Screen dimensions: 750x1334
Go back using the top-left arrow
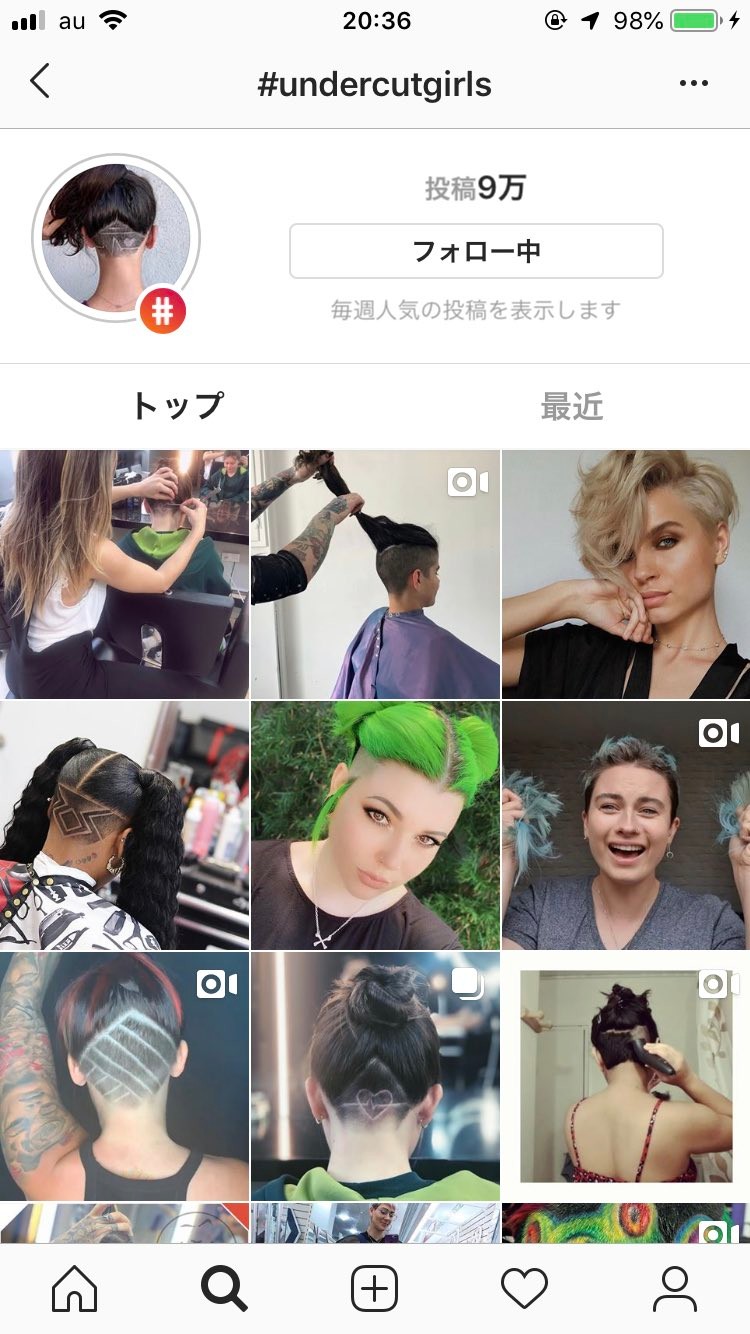click(40, 82)
